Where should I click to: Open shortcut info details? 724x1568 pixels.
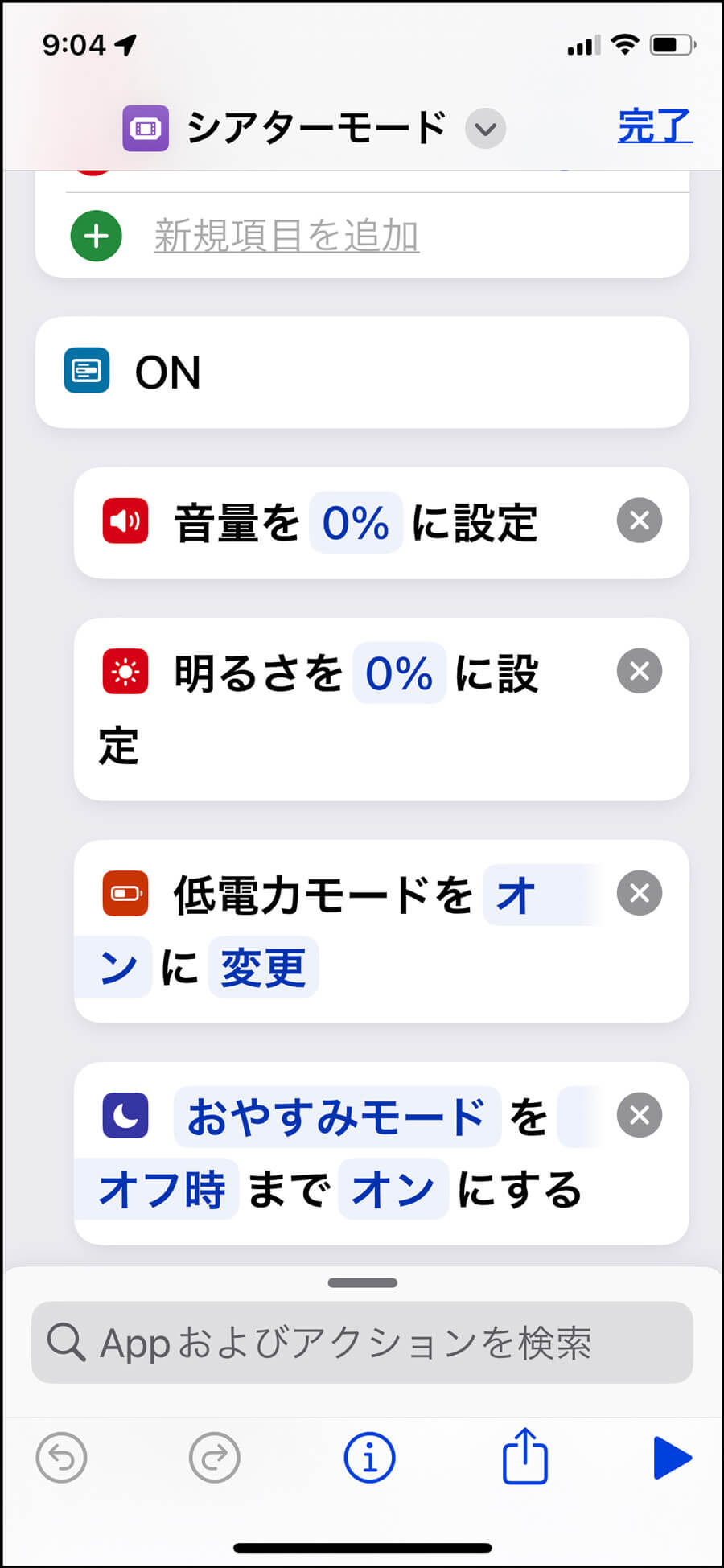pyautogui.click(x=369, y=1458)
